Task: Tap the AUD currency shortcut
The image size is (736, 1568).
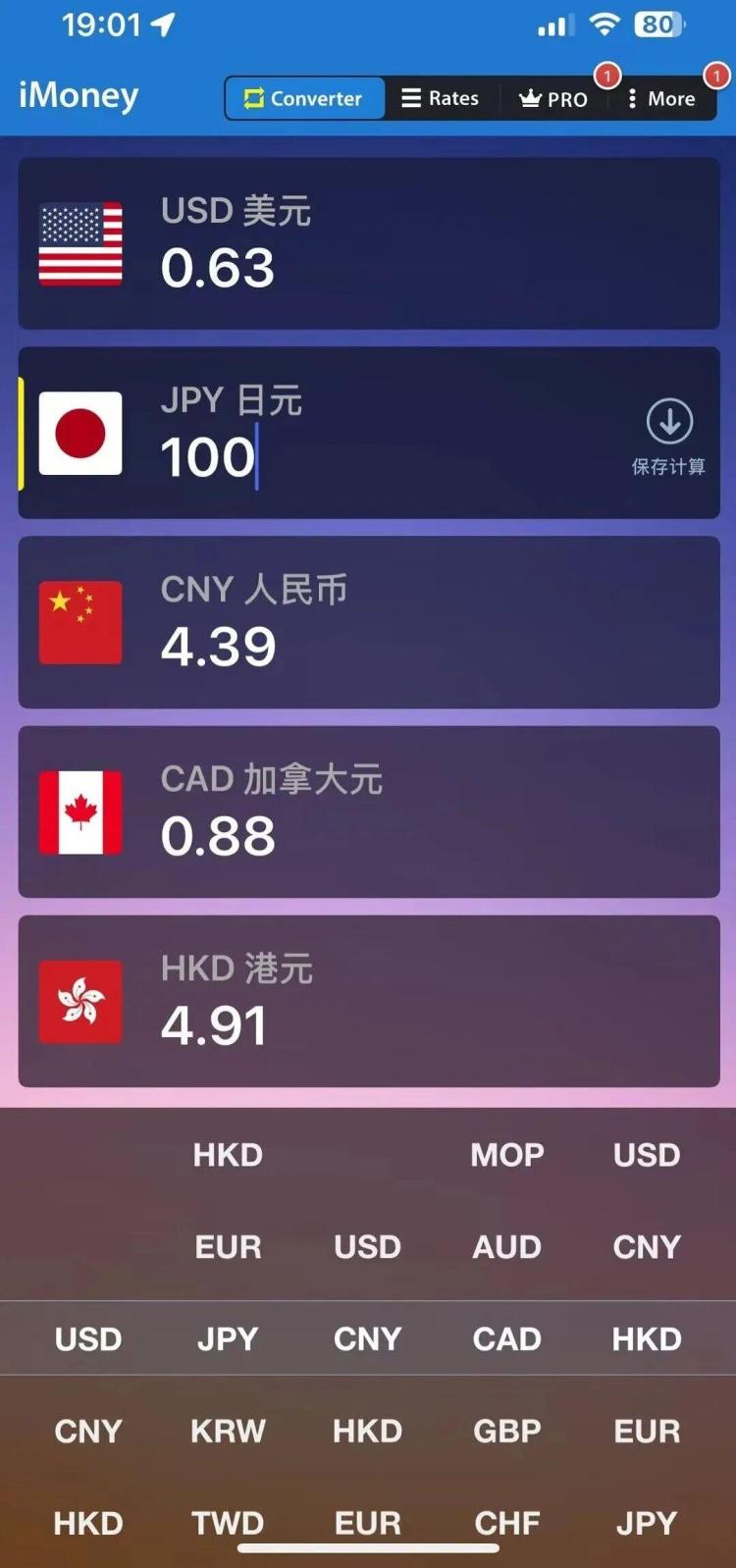Action: [x=506, y=1247]
